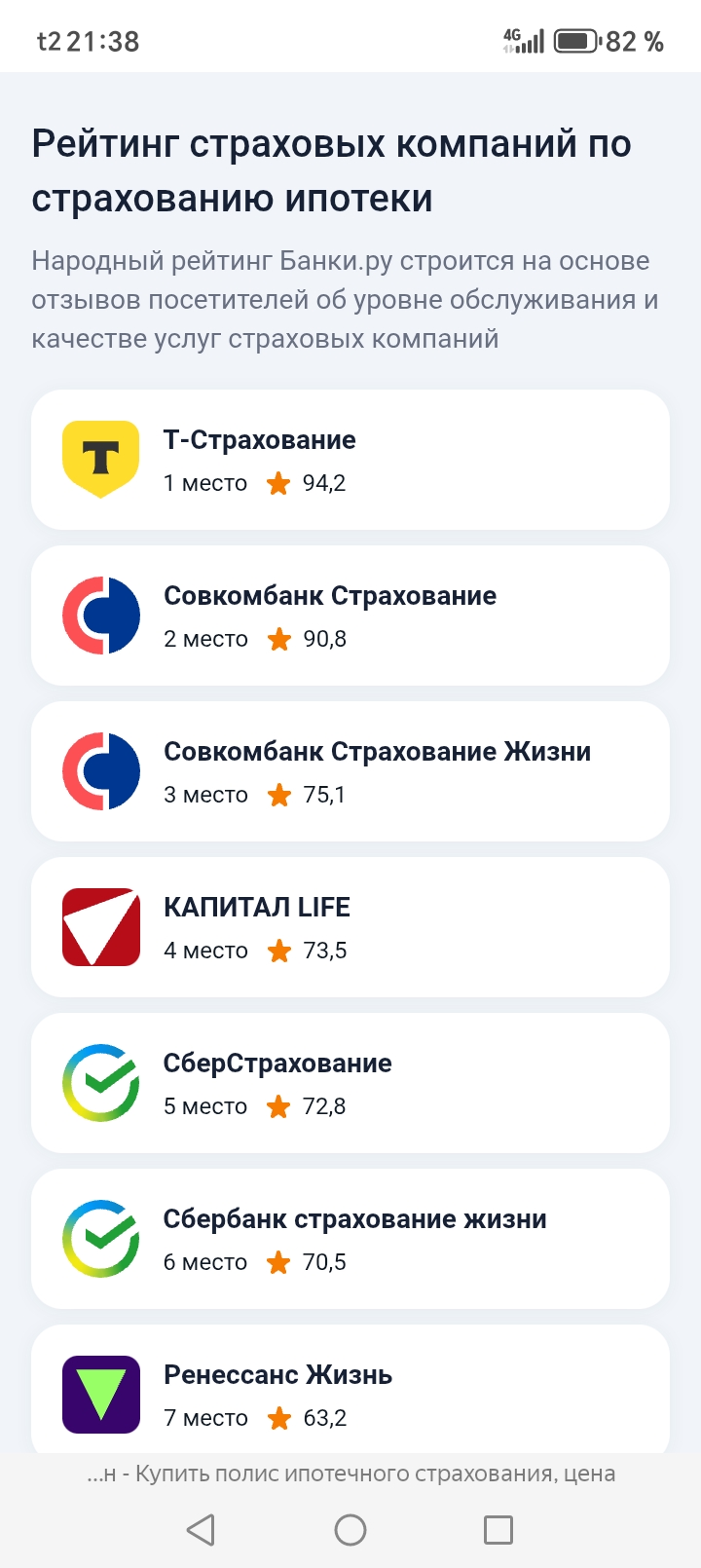The image size is (701, 1568).
Task: Open the Совкомбанк Страхование card in second place
Action: click(x=350, y=616)
